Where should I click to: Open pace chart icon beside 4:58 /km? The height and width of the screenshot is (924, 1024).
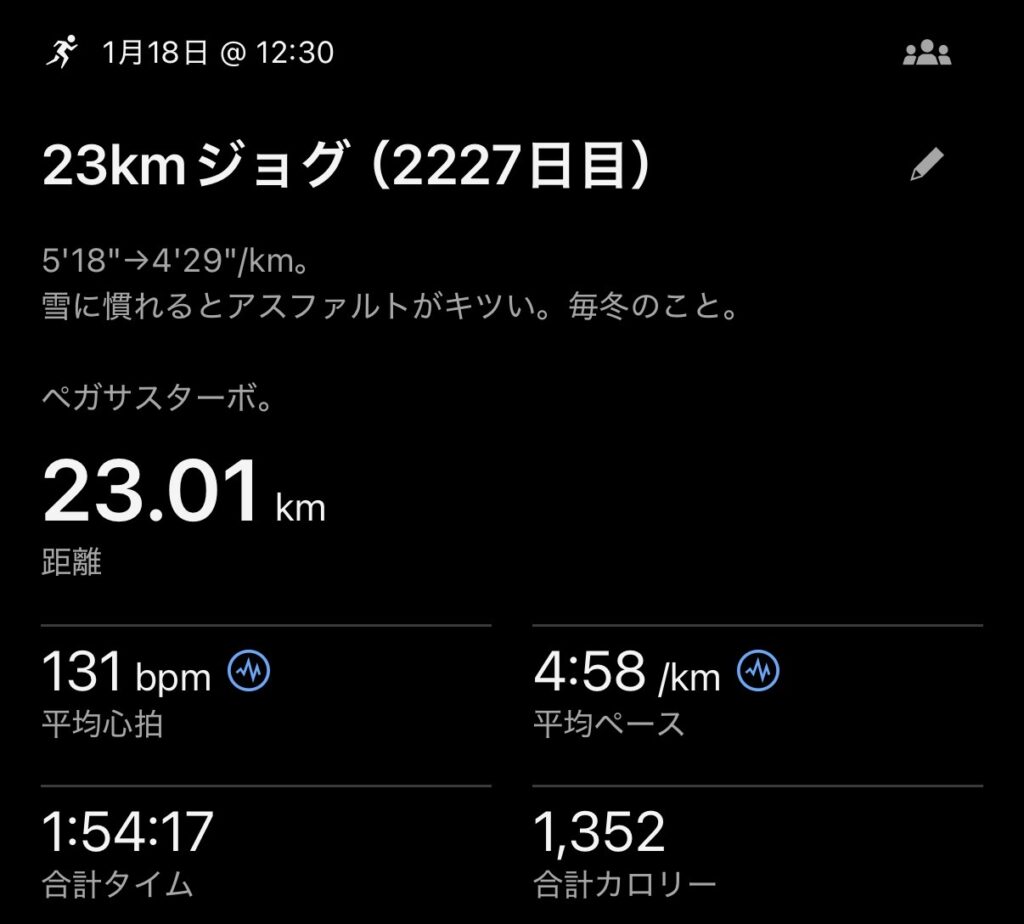point(758,672)
